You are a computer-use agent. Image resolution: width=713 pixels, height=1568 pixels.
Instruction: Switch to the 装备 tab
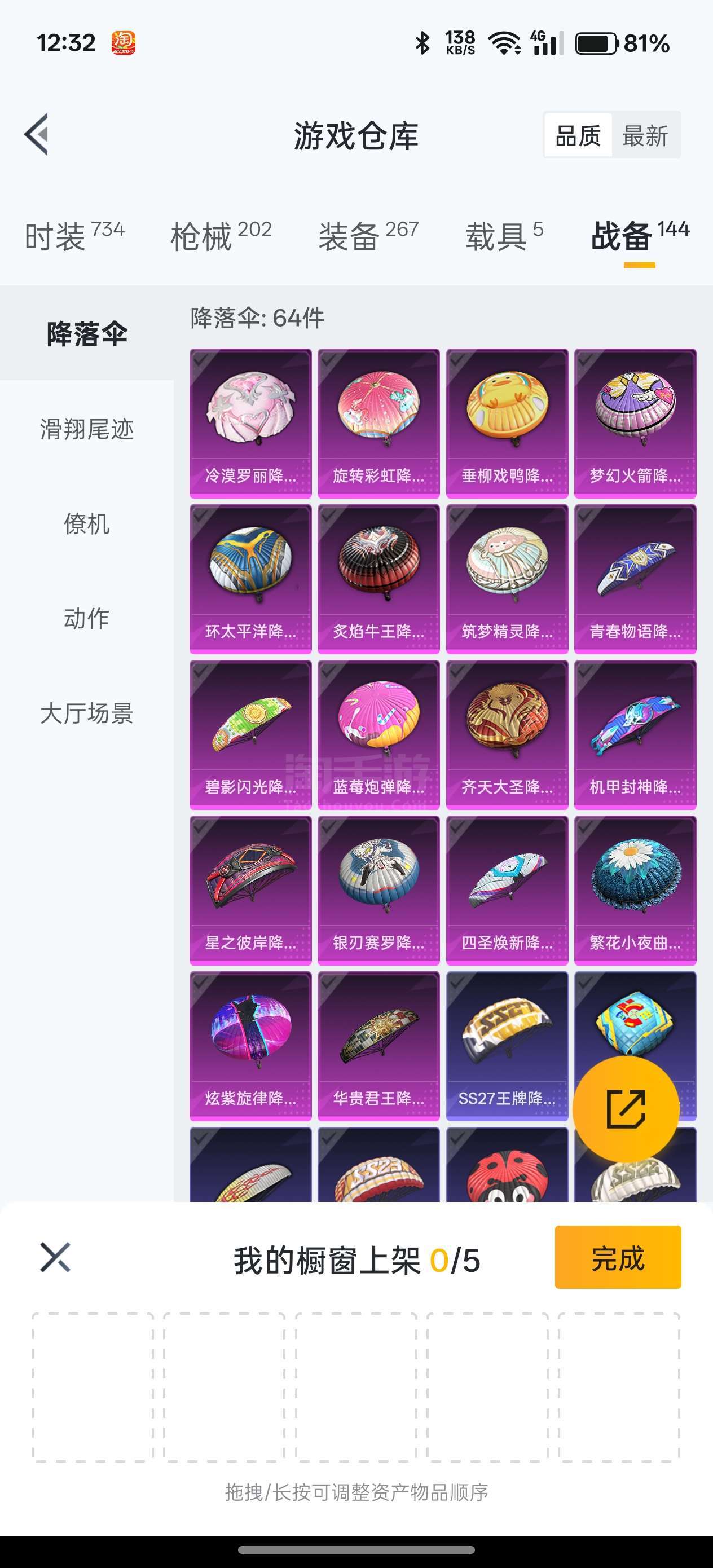point(368,236)
